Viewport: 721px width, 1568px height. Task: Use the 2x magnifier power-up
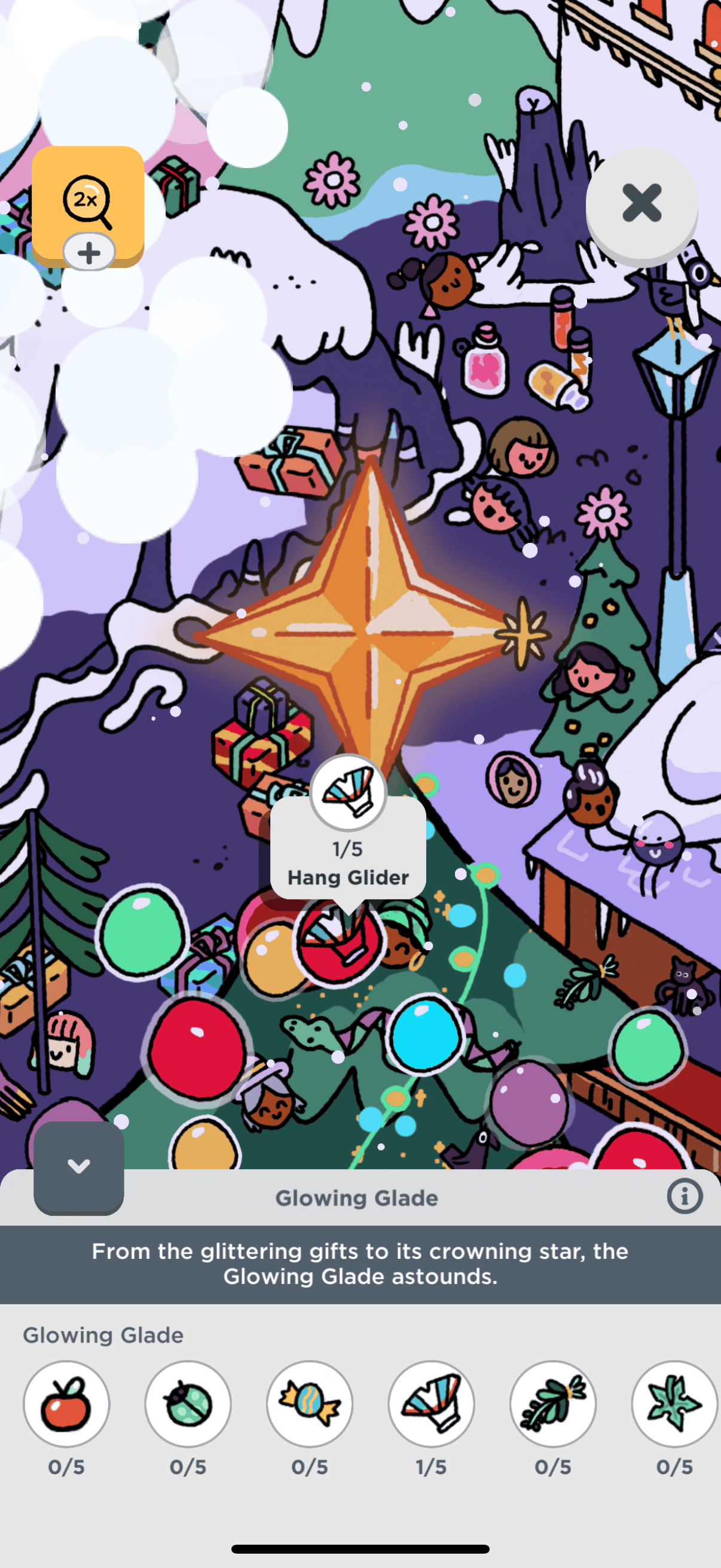point(88,204)
